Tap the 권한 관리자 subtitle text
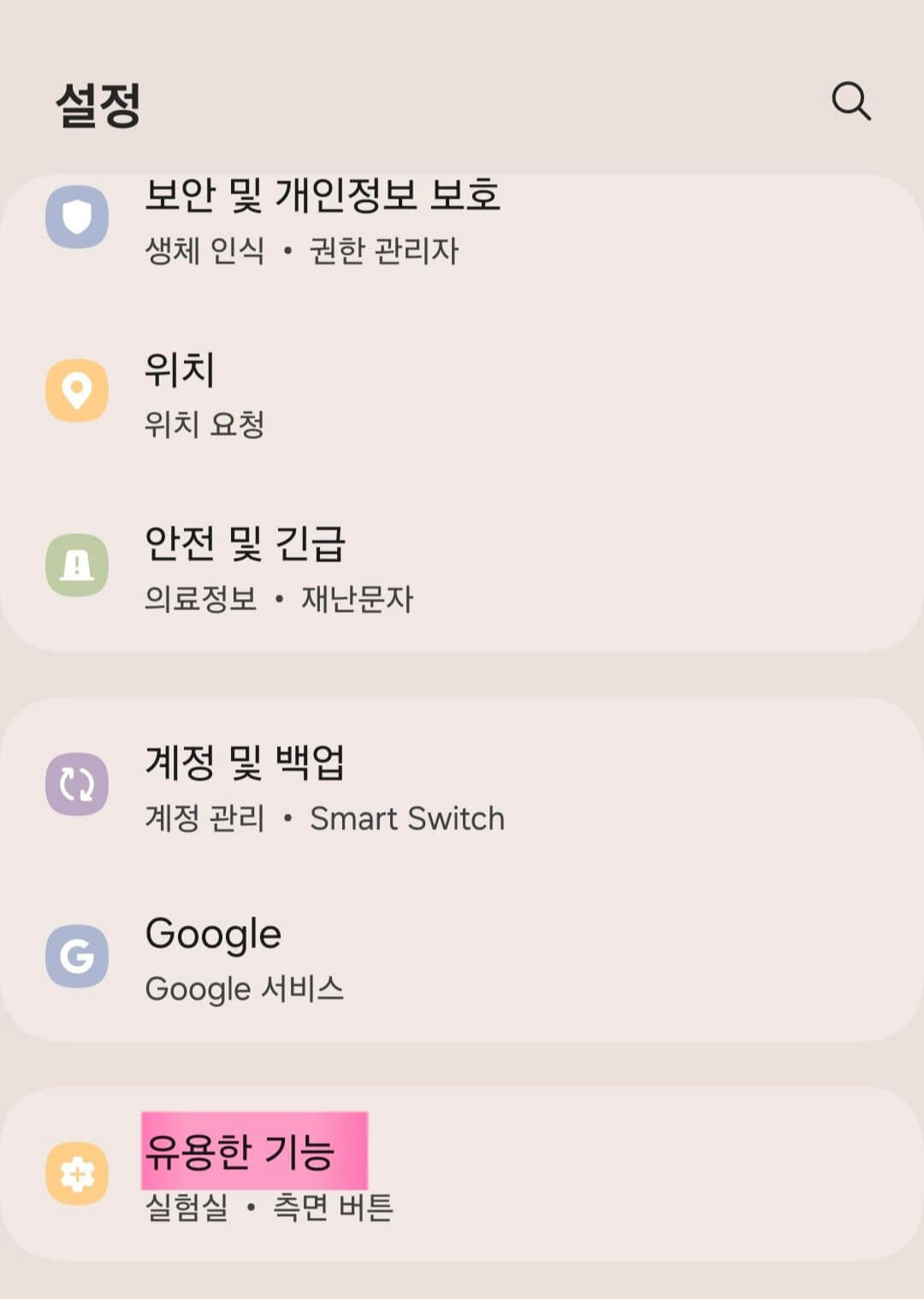 coord(382,249)
